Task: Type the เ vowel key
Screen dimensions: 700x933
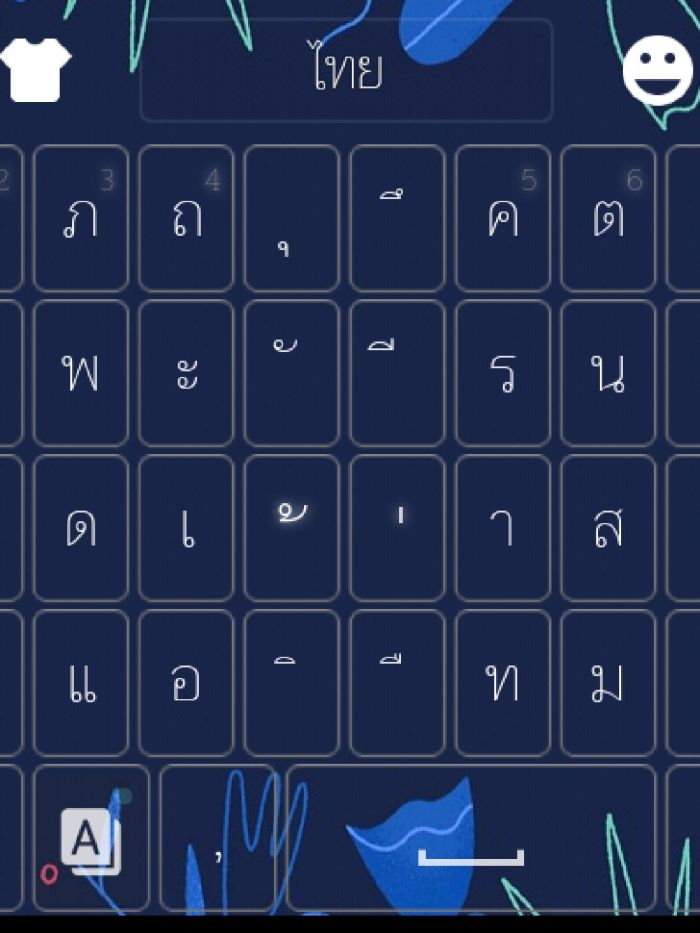Action: tap(186, 528)
